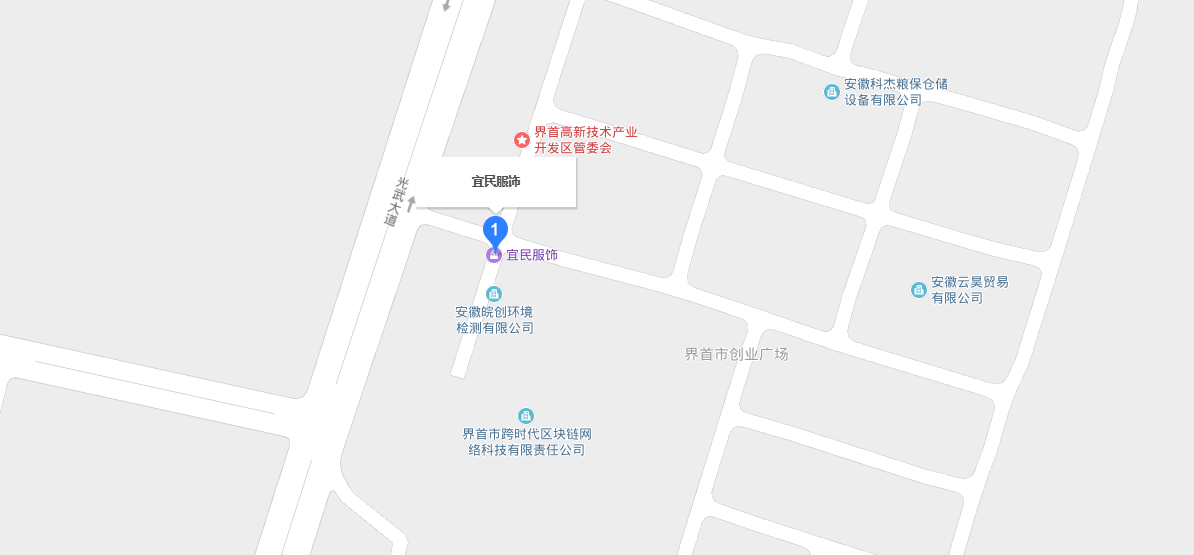1194x555 pixels.
Task: Select the 安徽科杰粮保仓储设备有限公司 map point
Action: click(831, 92)
